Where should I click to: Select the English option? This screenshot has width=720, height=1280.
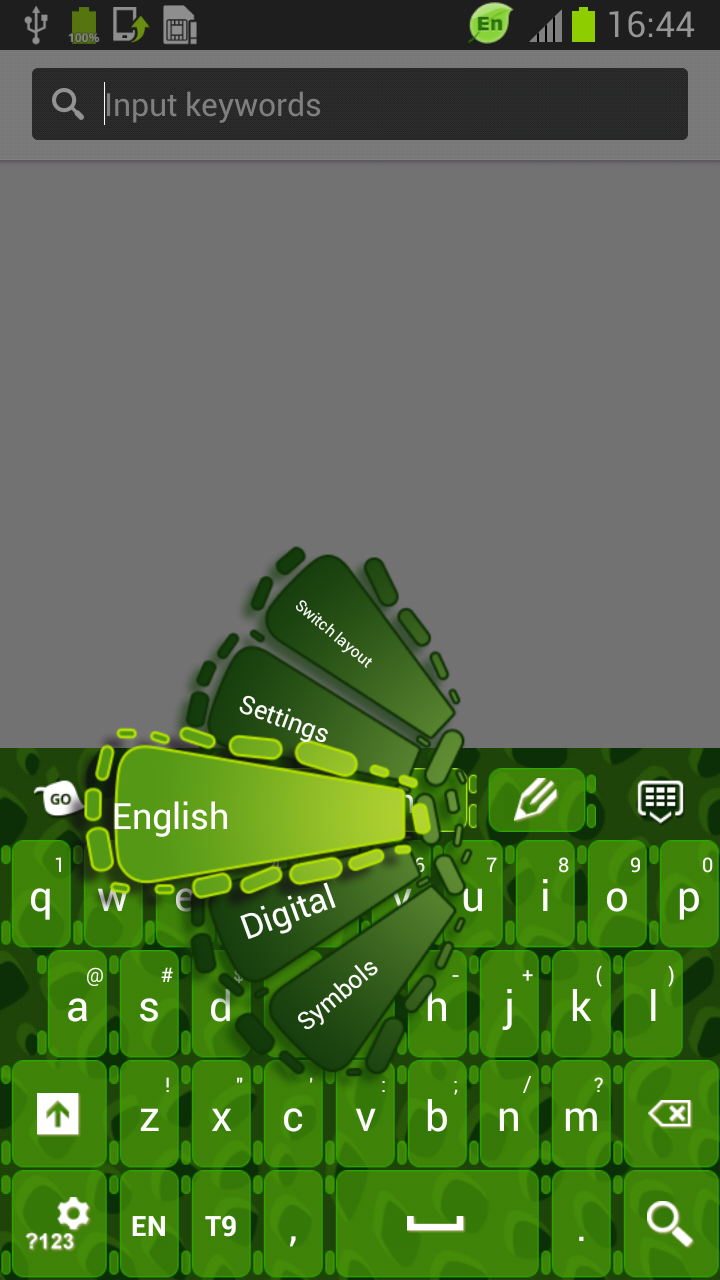pos(200,815)
